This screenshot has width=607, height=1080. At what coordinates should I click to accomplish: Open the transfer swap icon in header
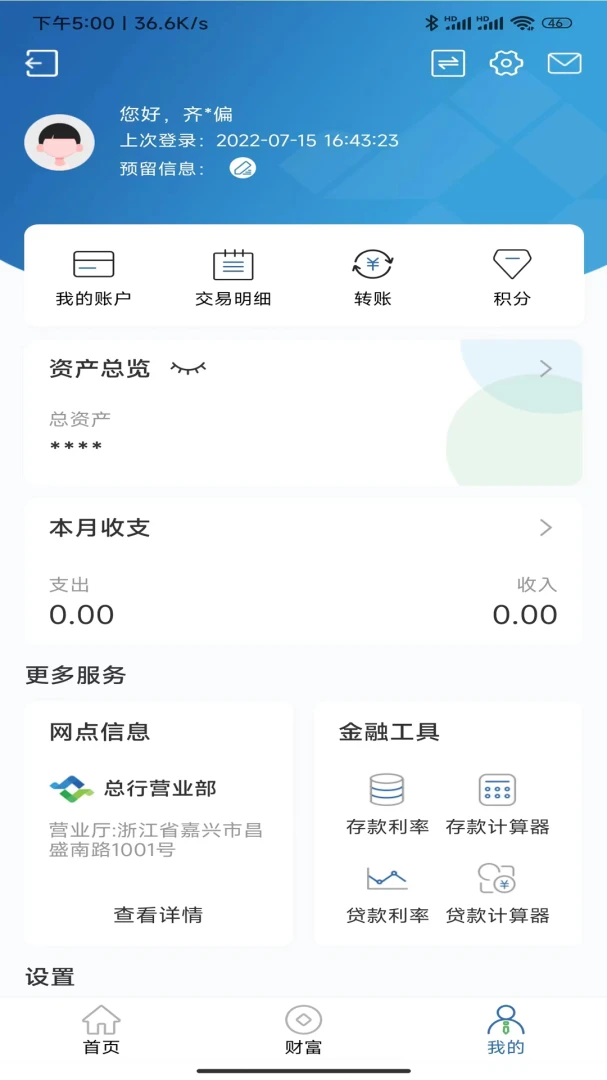tap(448, 64)
